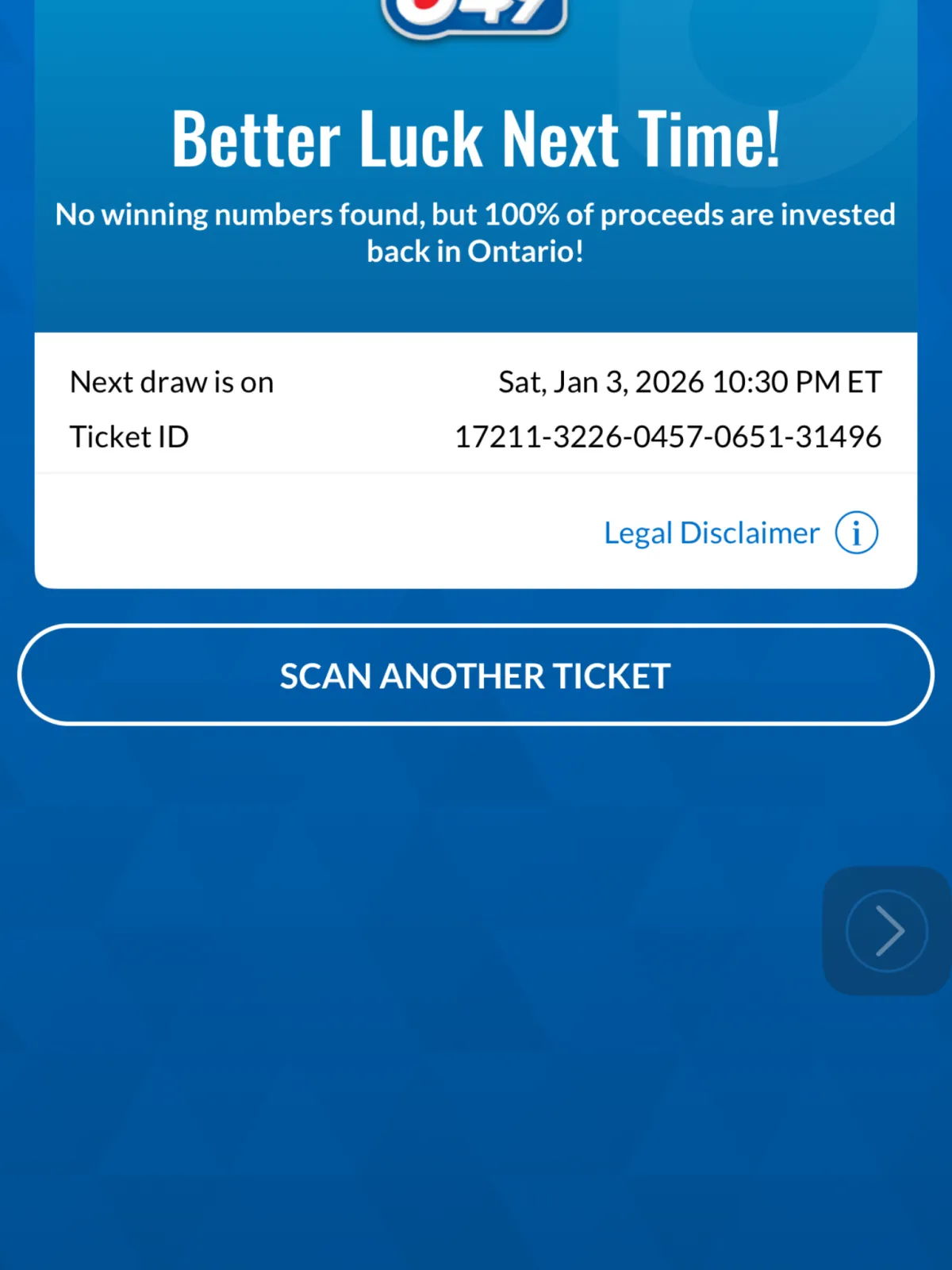Tap the floating right arrow button
The height and width of the screenshot is (1270, 952).
[x=887, y=931]
